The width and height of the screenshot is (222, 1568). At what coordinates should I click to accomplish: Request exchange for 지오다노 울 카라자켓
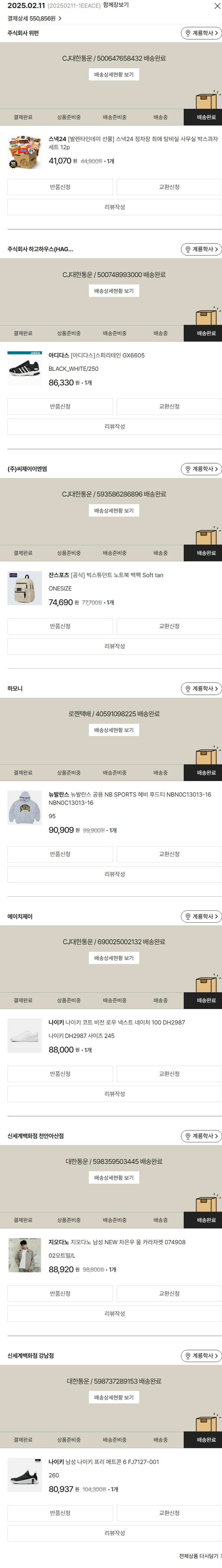tap(169, 1294)
